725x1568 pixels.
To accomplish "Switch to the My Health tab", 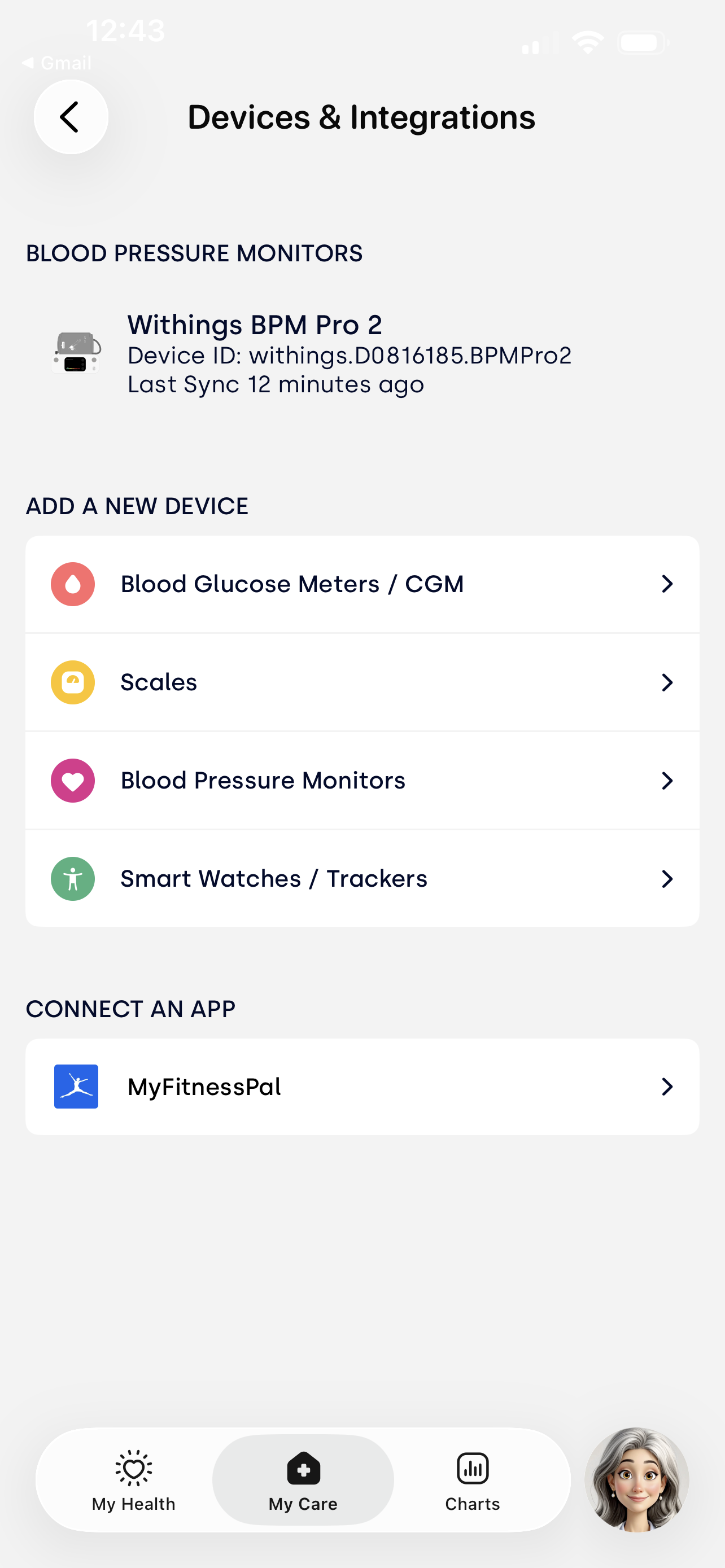I will point(133,1481).
